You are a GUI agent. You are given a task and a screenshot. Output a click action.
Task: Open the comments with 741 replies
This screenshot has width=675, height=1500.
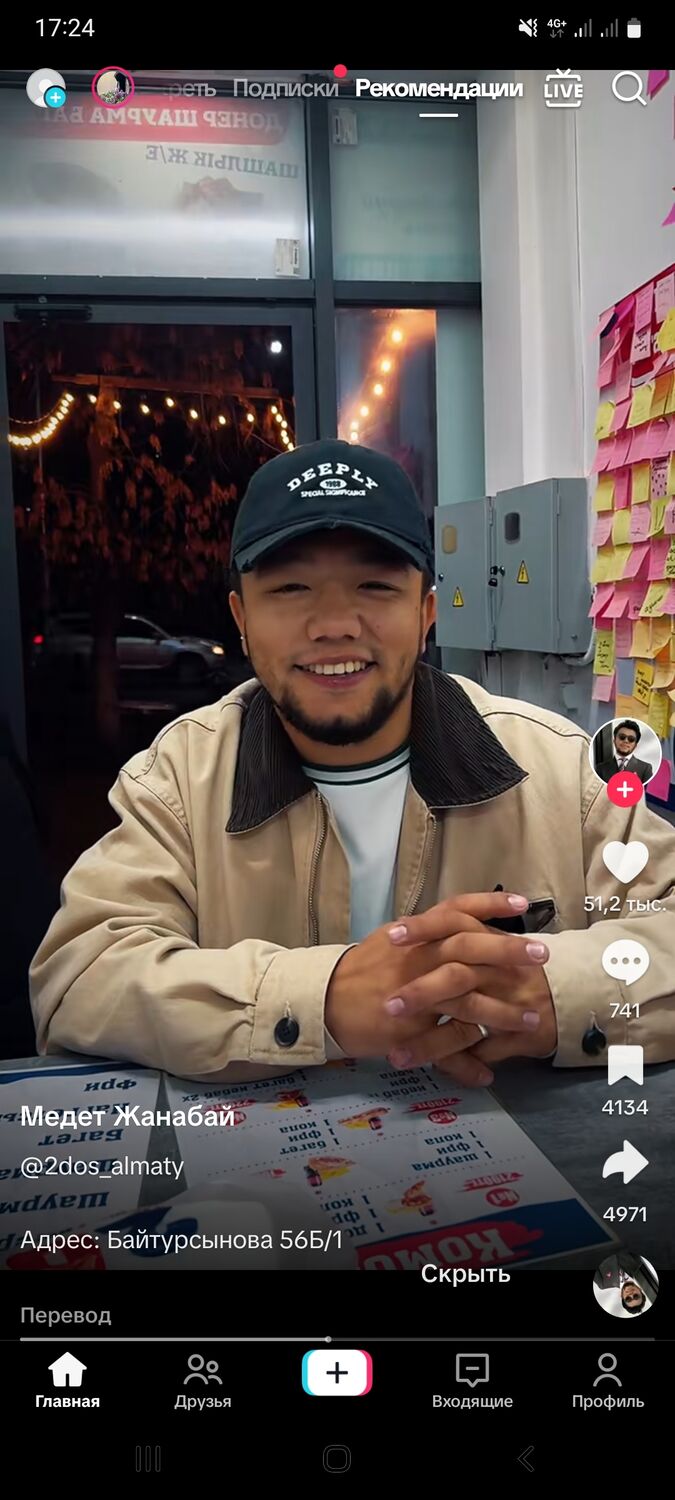(x=625, y=963)
